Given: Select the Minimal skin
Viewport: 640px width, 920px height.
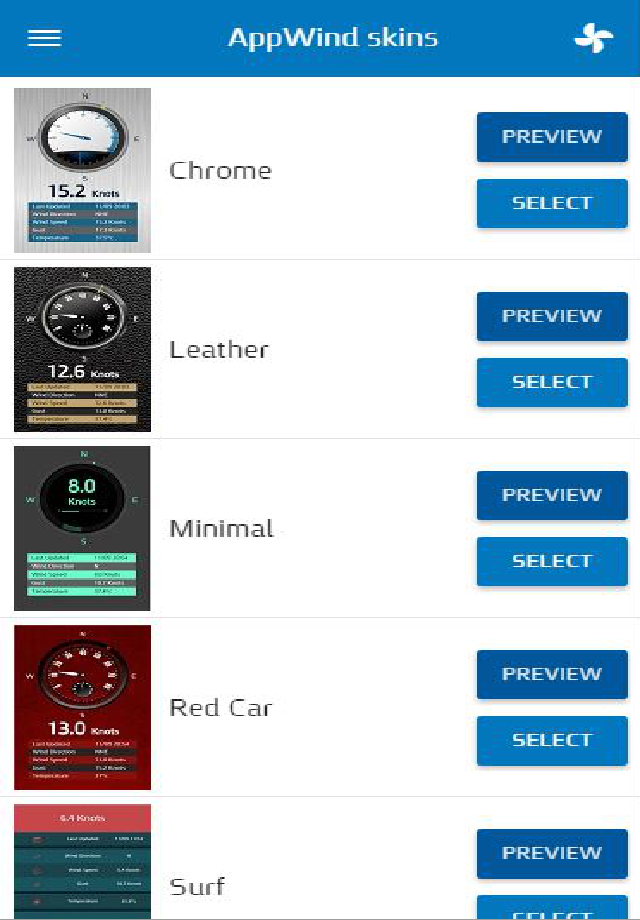Looking at the screenshot, I should (552, 561).
